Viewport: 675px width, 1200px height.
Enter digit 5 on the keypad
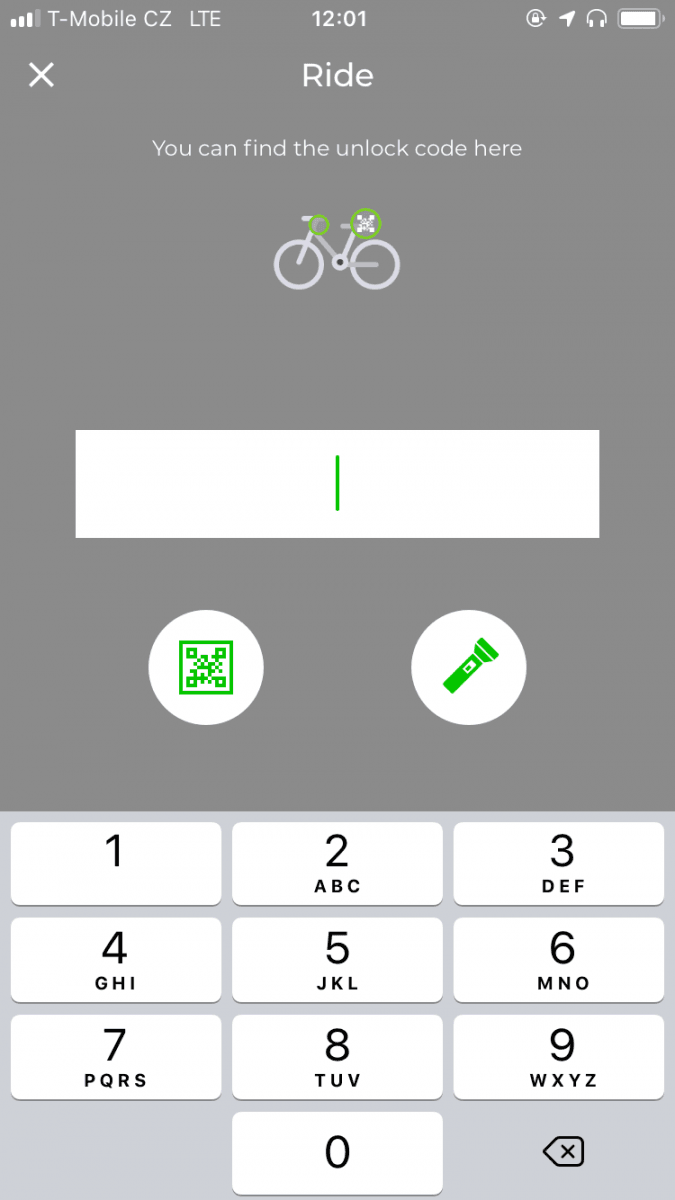pyautogui.click(x=337, y=960)
